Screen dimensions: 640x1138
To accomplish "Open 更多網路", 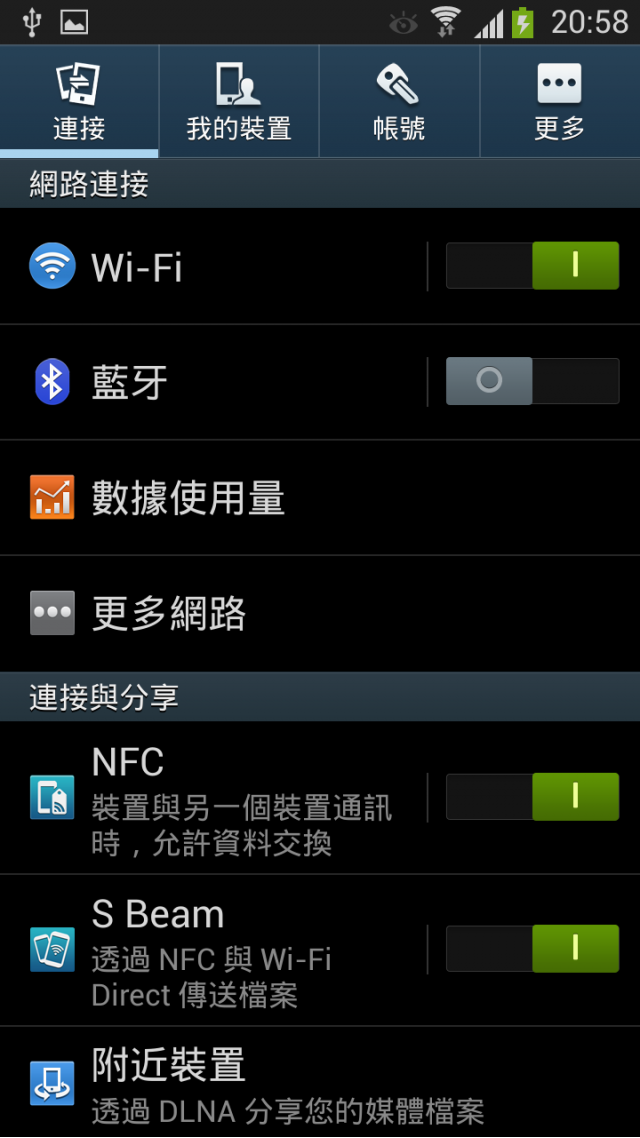I will click(320, 613).
